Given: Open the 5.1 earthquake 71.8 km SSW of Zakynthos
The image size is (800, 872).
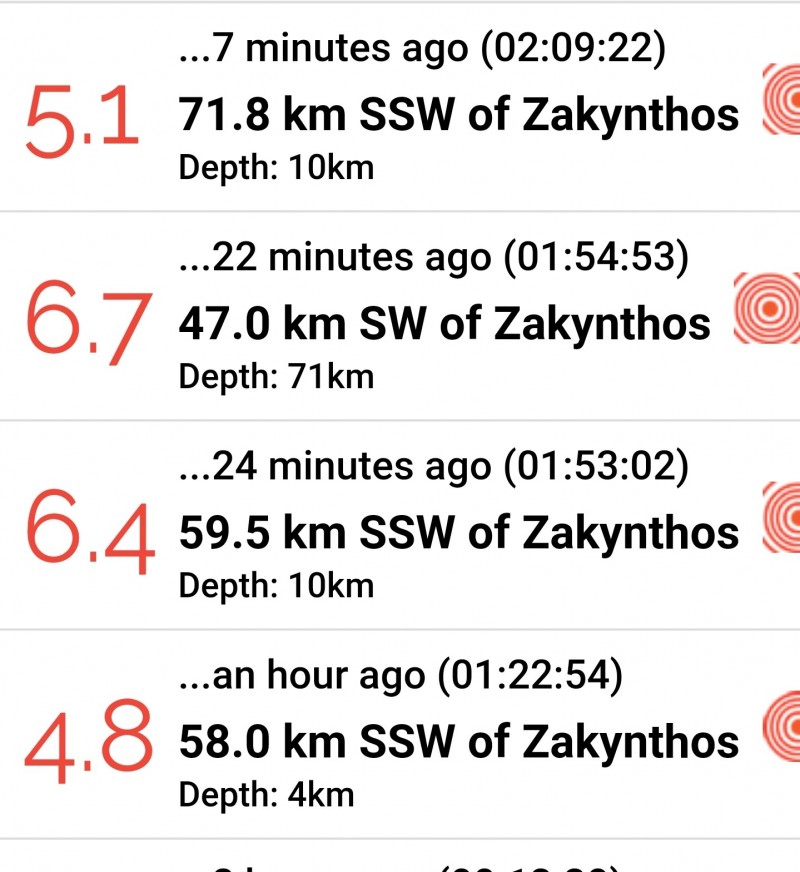Looking at the screenshot, I should [459, 116].
